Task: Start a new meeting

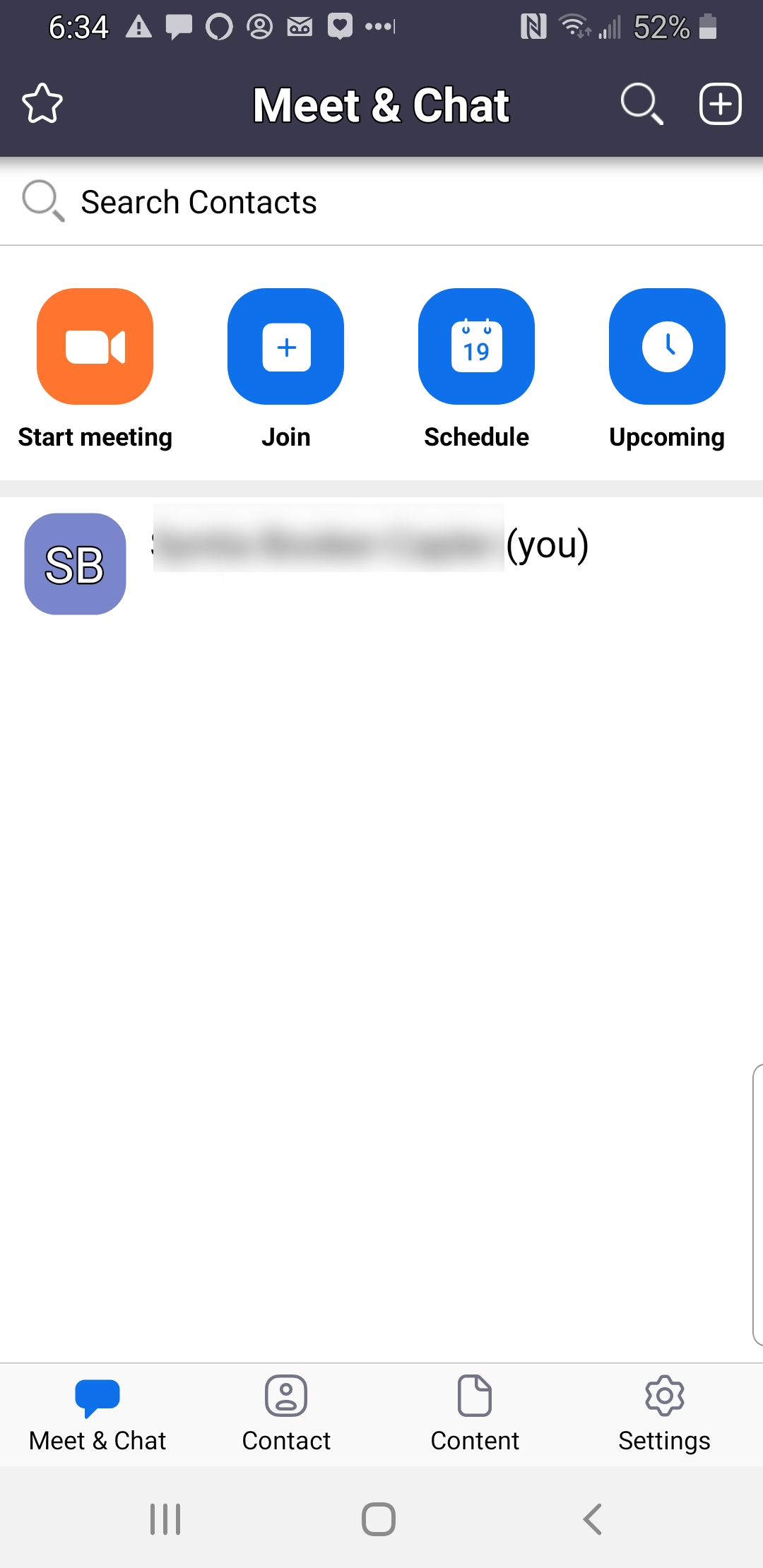Action: [x=95, y=347]
